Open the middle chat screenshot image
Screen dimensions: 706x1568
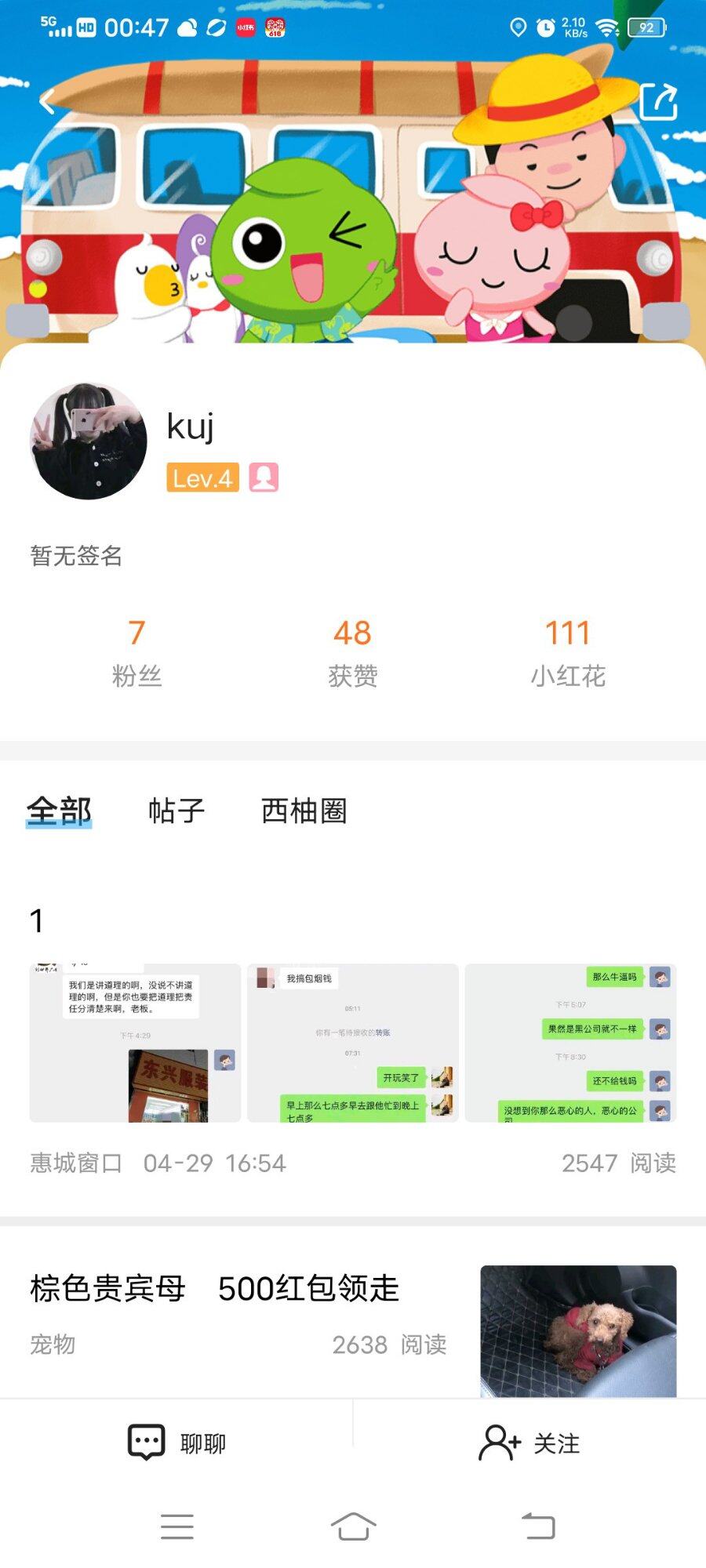pyautogui.click(x=353, y=1043)
